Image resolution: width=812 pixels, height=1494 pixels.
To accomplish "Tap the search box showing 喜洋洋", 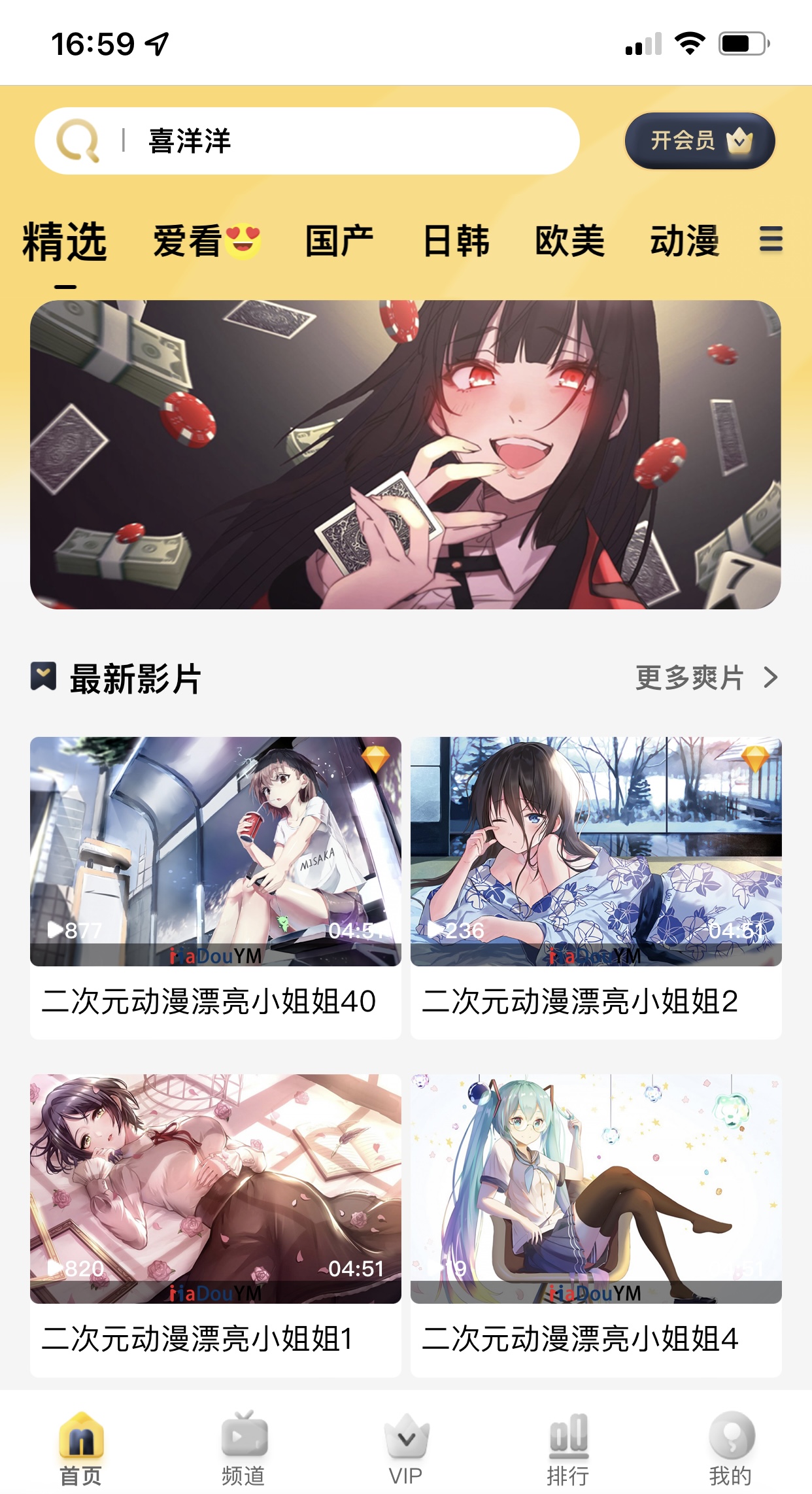I will [x=307, y=141].
